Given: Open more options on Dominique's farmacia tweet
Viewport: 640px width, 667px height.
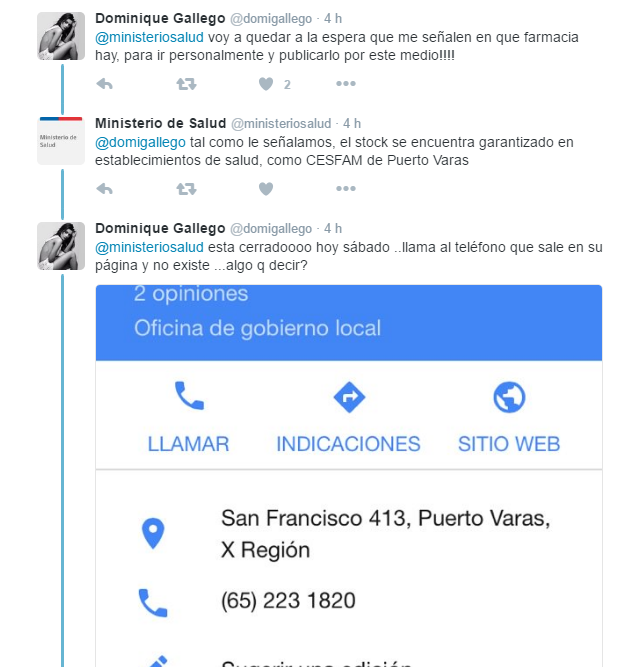Looking at the screenshot, I should point(346,84).
